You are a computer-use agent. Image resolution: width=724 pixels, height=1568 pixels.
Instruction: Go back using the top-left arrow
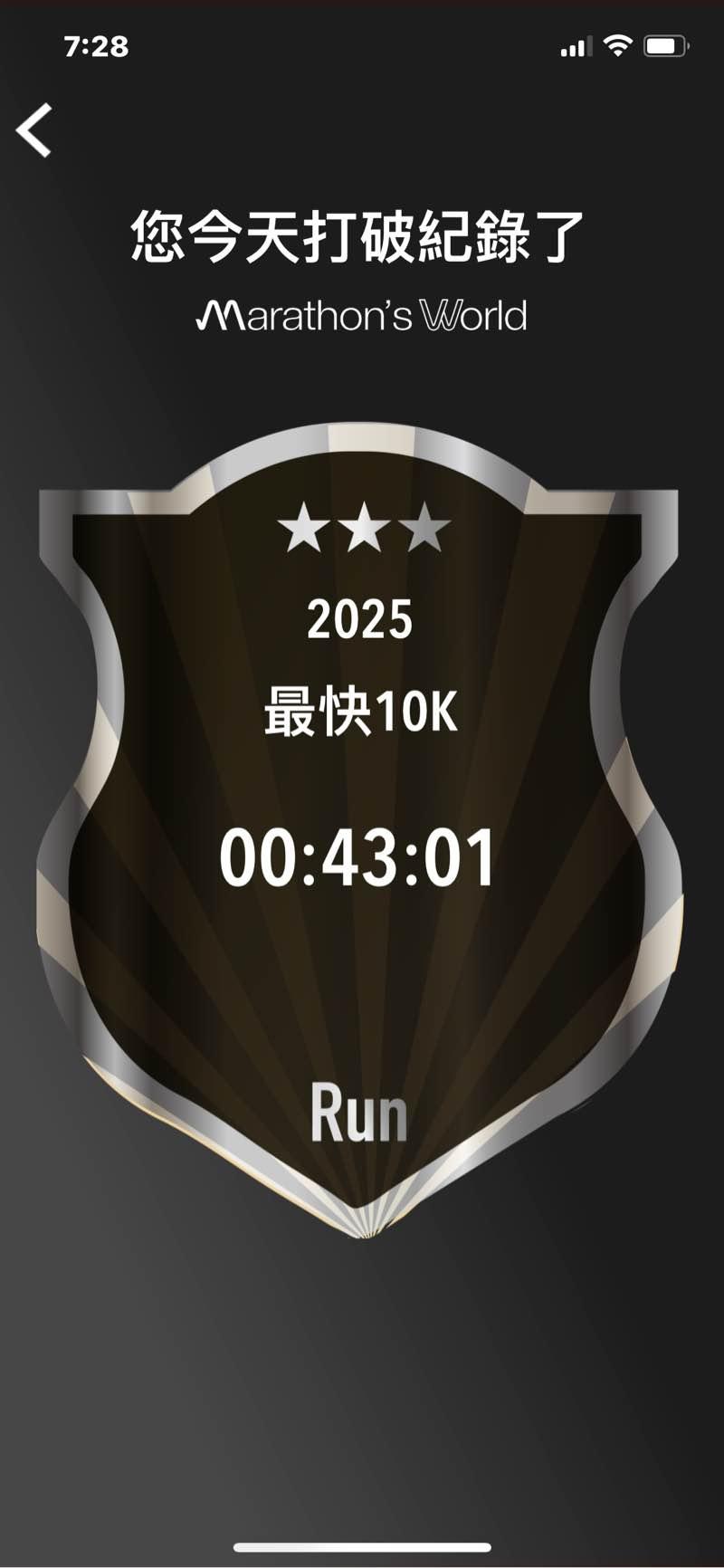(x=34, y=130)
